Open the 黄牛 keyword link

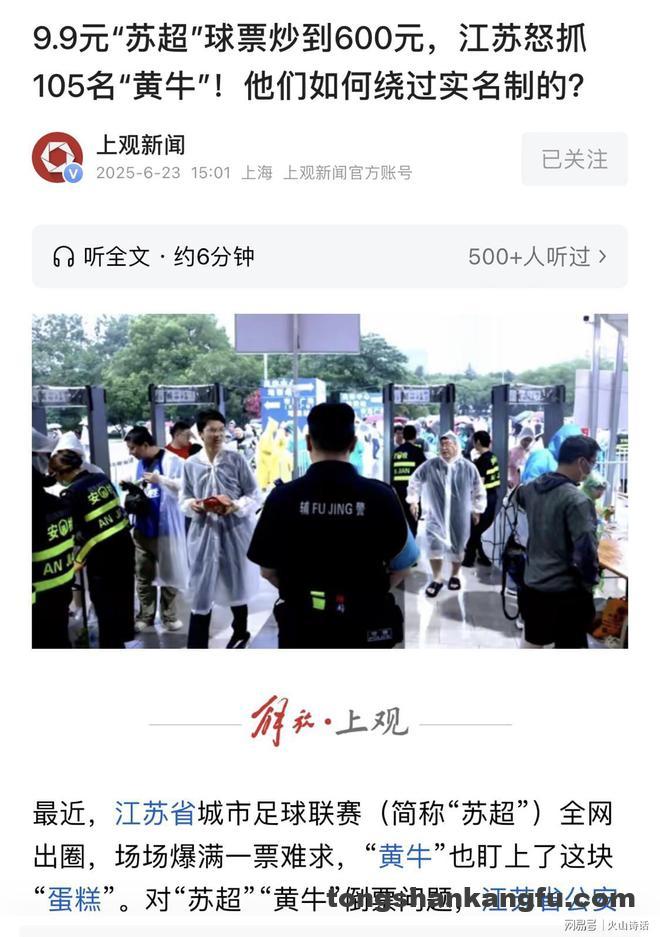(404, 856)
